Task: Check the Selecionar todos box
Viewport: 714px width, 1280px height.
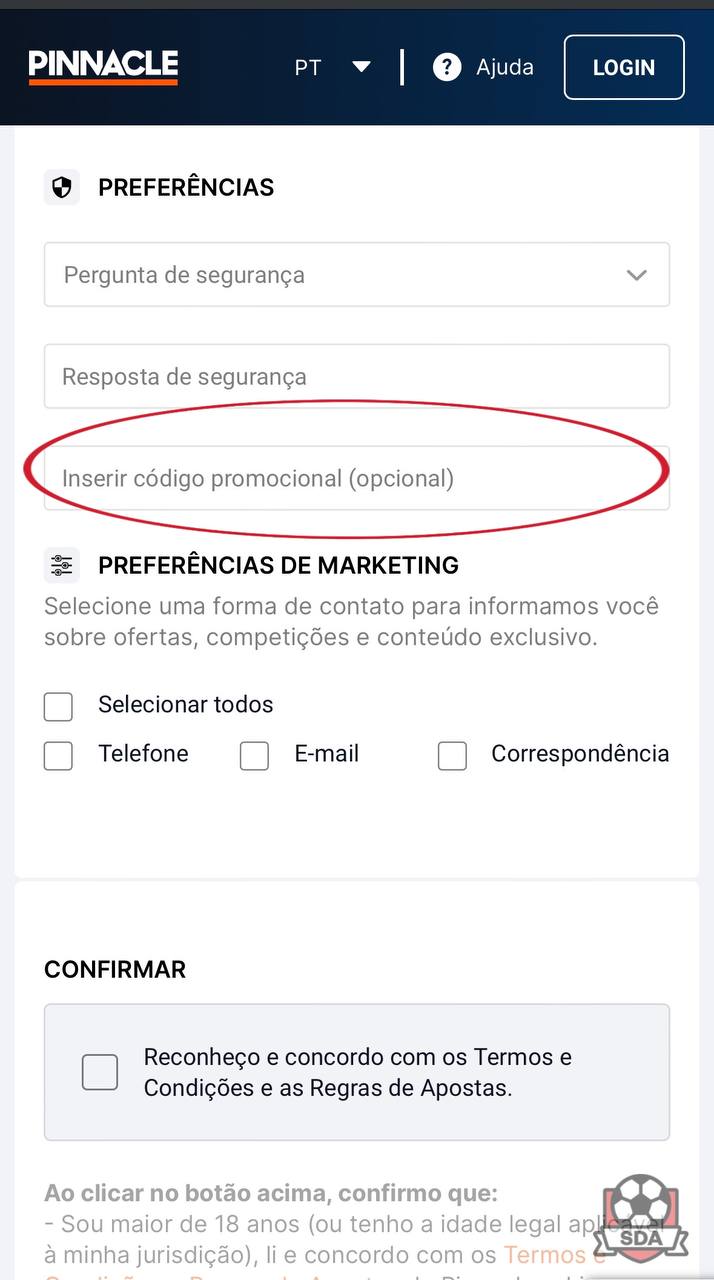Action: (58, 706)
